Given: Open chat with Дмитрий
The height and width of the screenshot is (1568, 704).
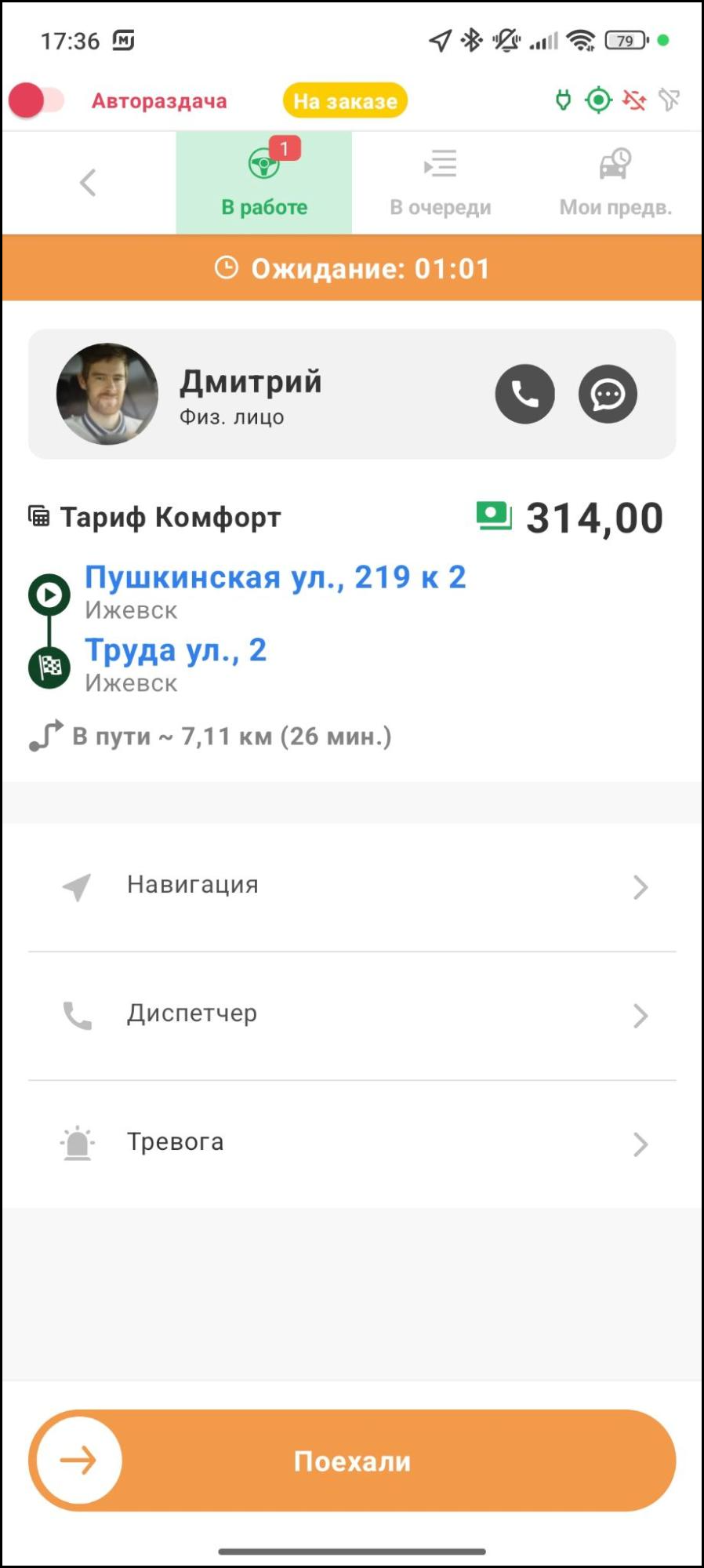Looking at the screenshot, I should pos(608,394).
